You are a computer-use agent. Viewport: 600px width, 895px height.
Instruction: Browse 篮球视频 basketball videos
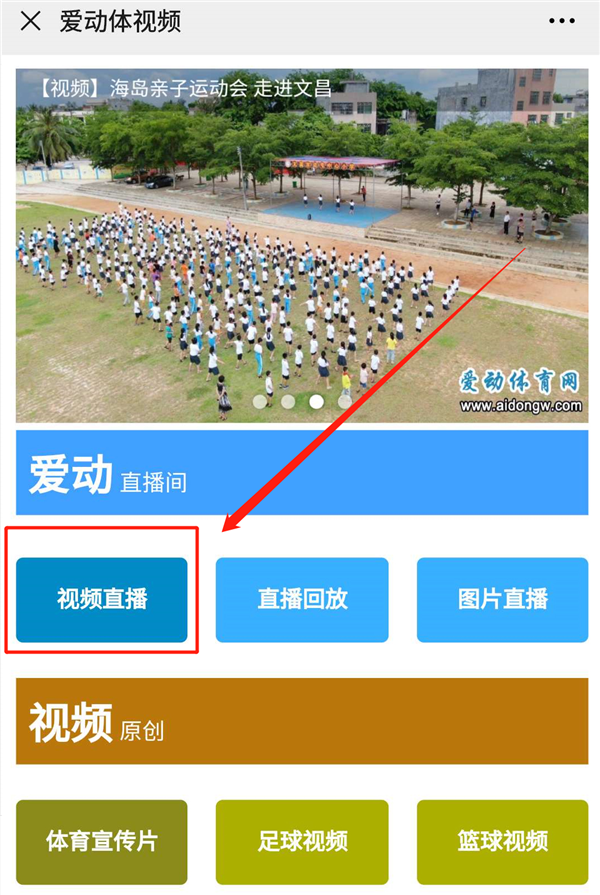pos(502,841)
